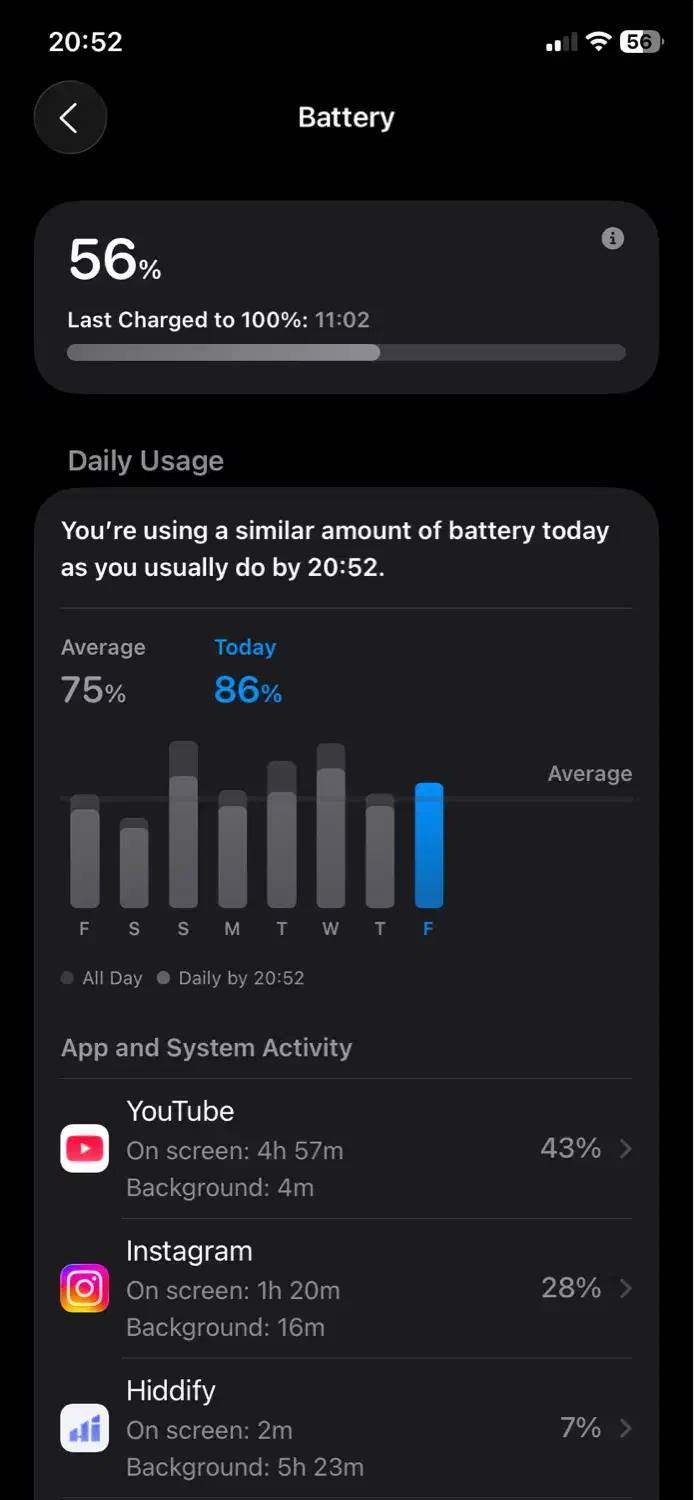Image resolution: width=694 pixels, height=1500 pixels.
Task: Open YouTube battery usage details
Action: tap(346, 1148)
